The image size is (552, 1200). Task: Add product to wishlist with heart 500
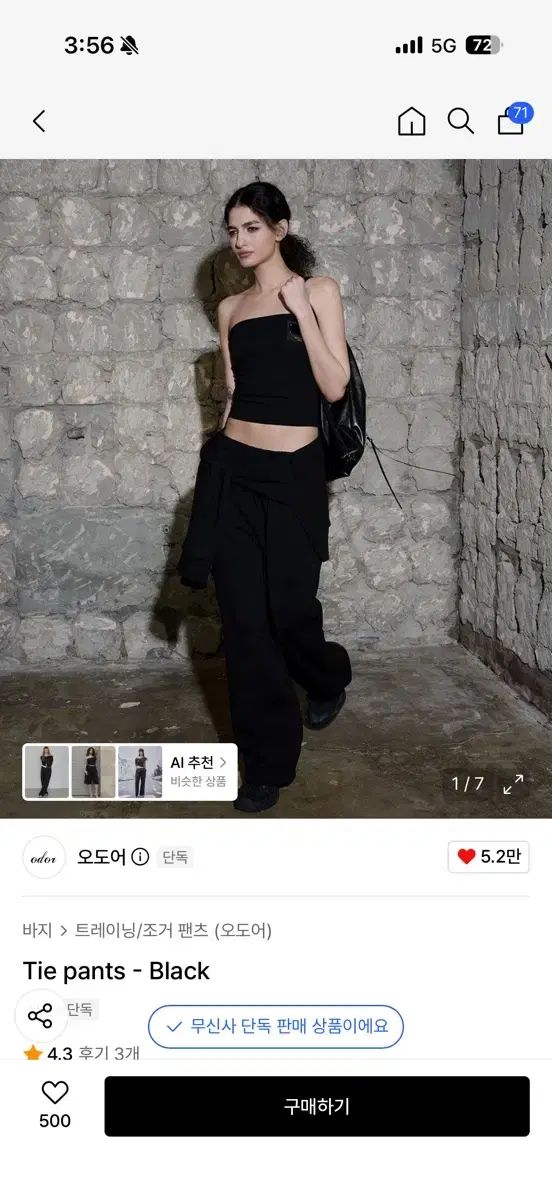[55, 1105]
